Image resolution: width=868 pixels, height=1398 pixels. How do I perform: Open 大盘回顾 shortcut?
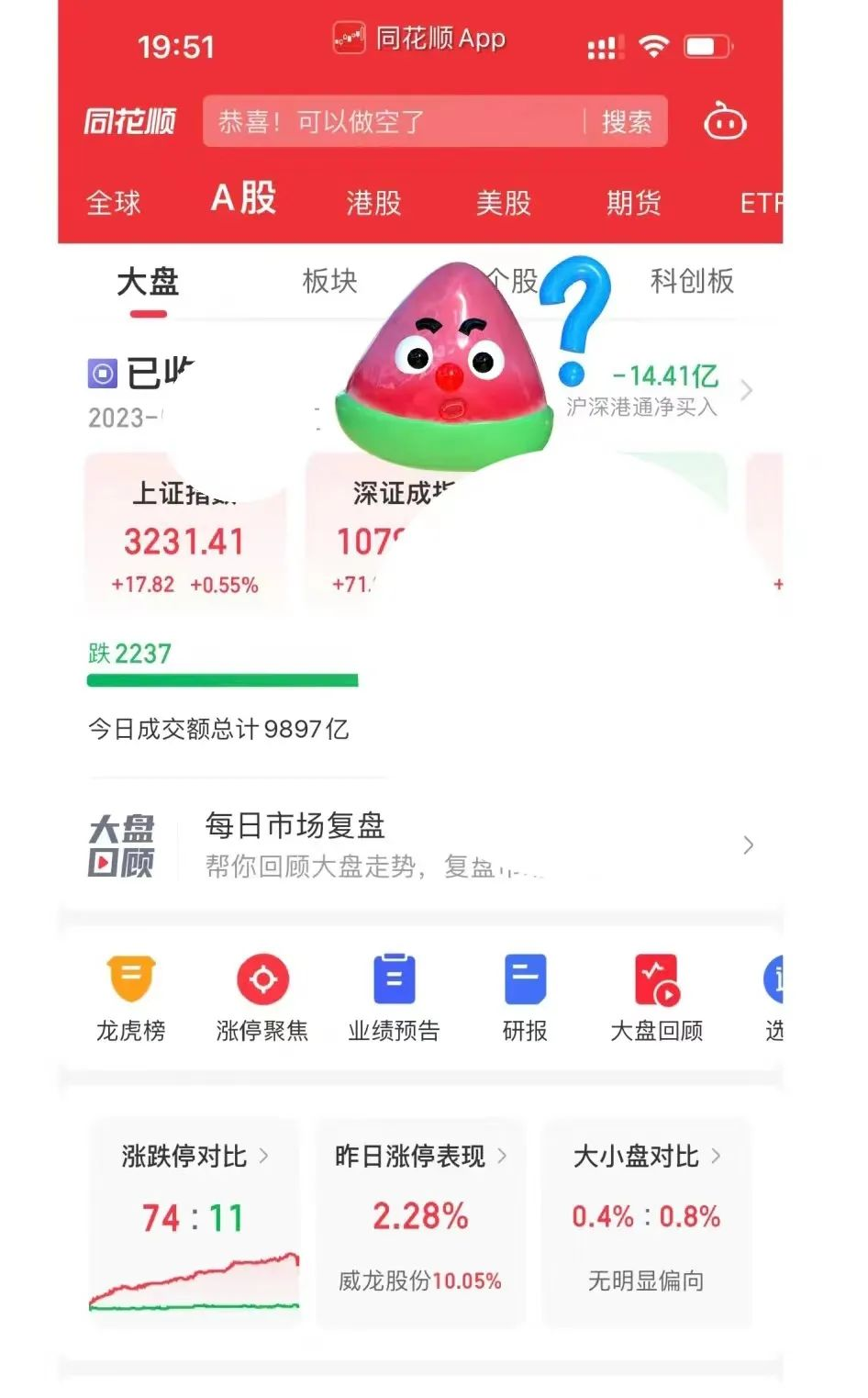(x=656, y=999)
